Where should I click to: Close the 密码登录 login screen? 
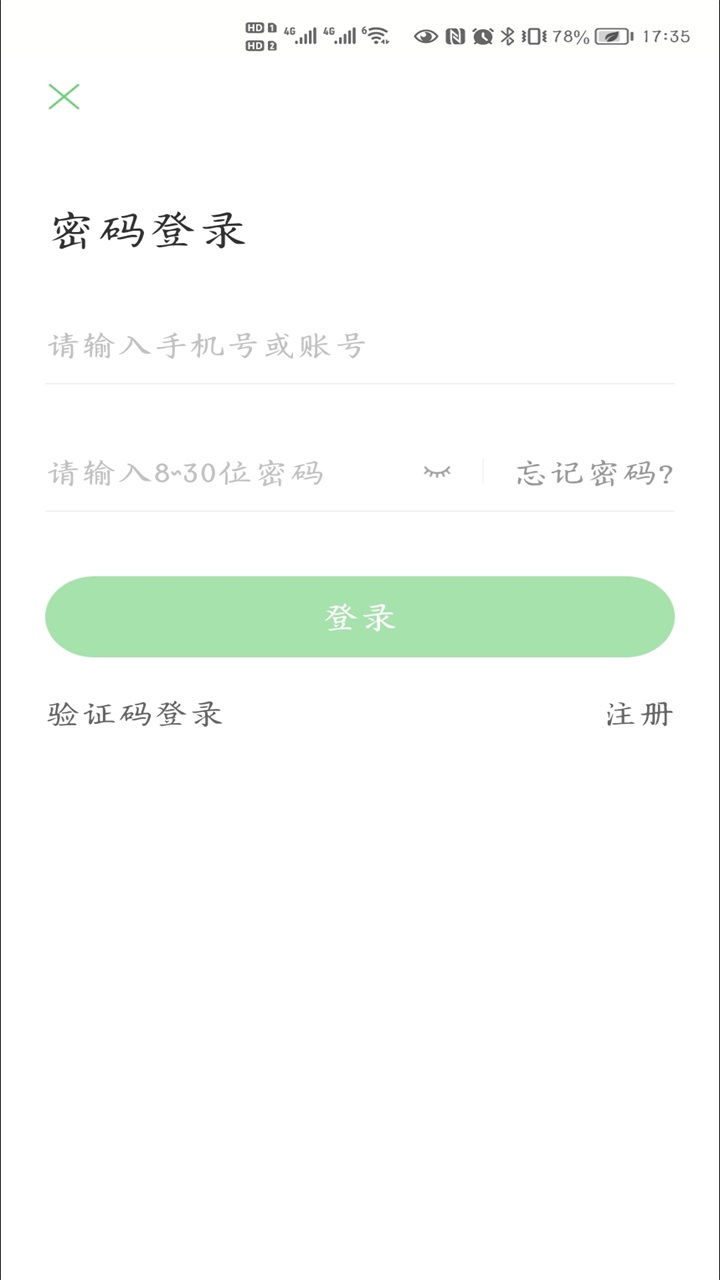(x=63, y=96)
